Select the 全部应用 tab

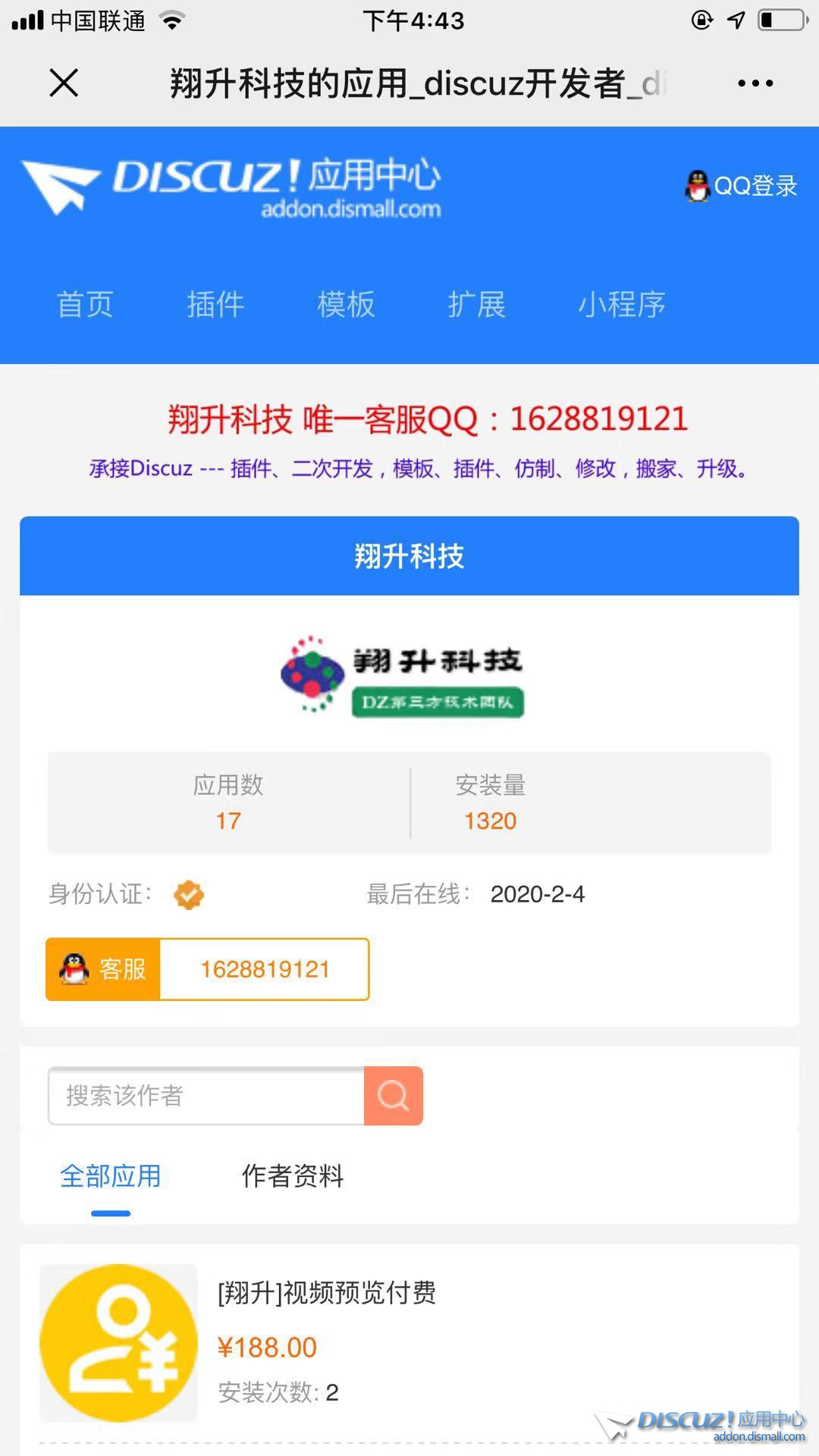pyautogui.click(x=111, y=1176)
